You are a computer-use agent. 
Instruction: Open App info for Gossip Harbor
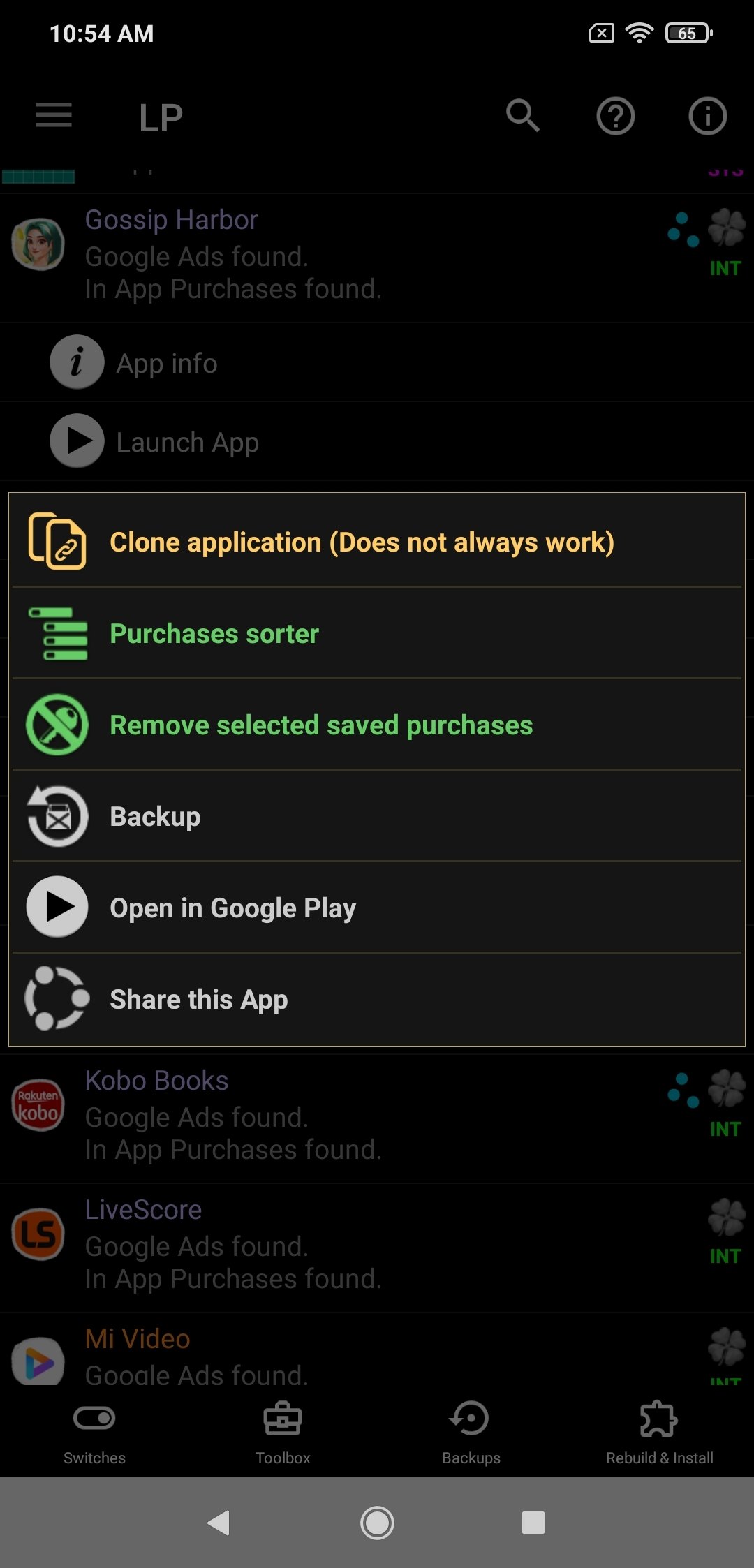(166, 363)
